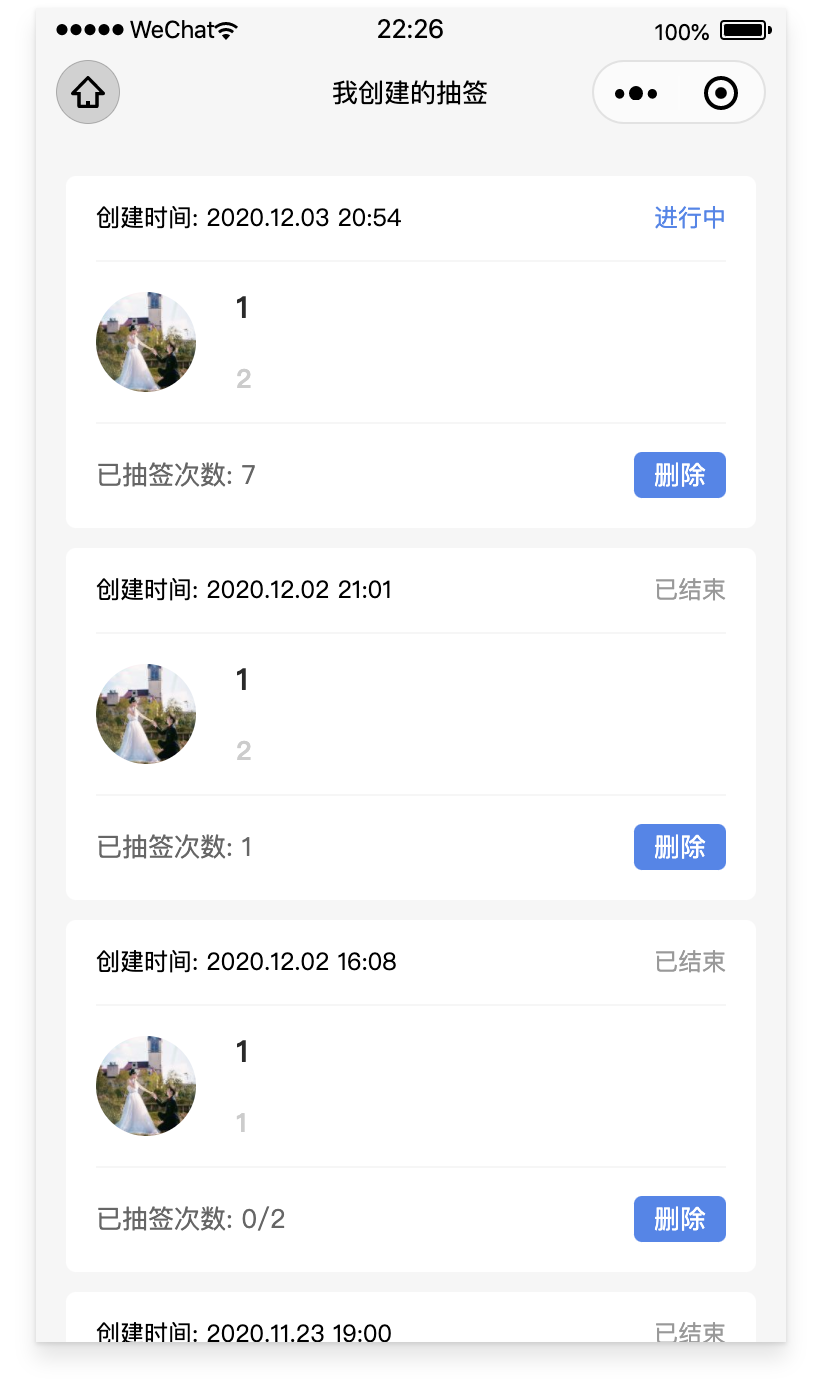Delete the draw created 2020.12.03 20:54
Image resolution: width=824 pixels, height=1394 pixels.
coord(680,475)
